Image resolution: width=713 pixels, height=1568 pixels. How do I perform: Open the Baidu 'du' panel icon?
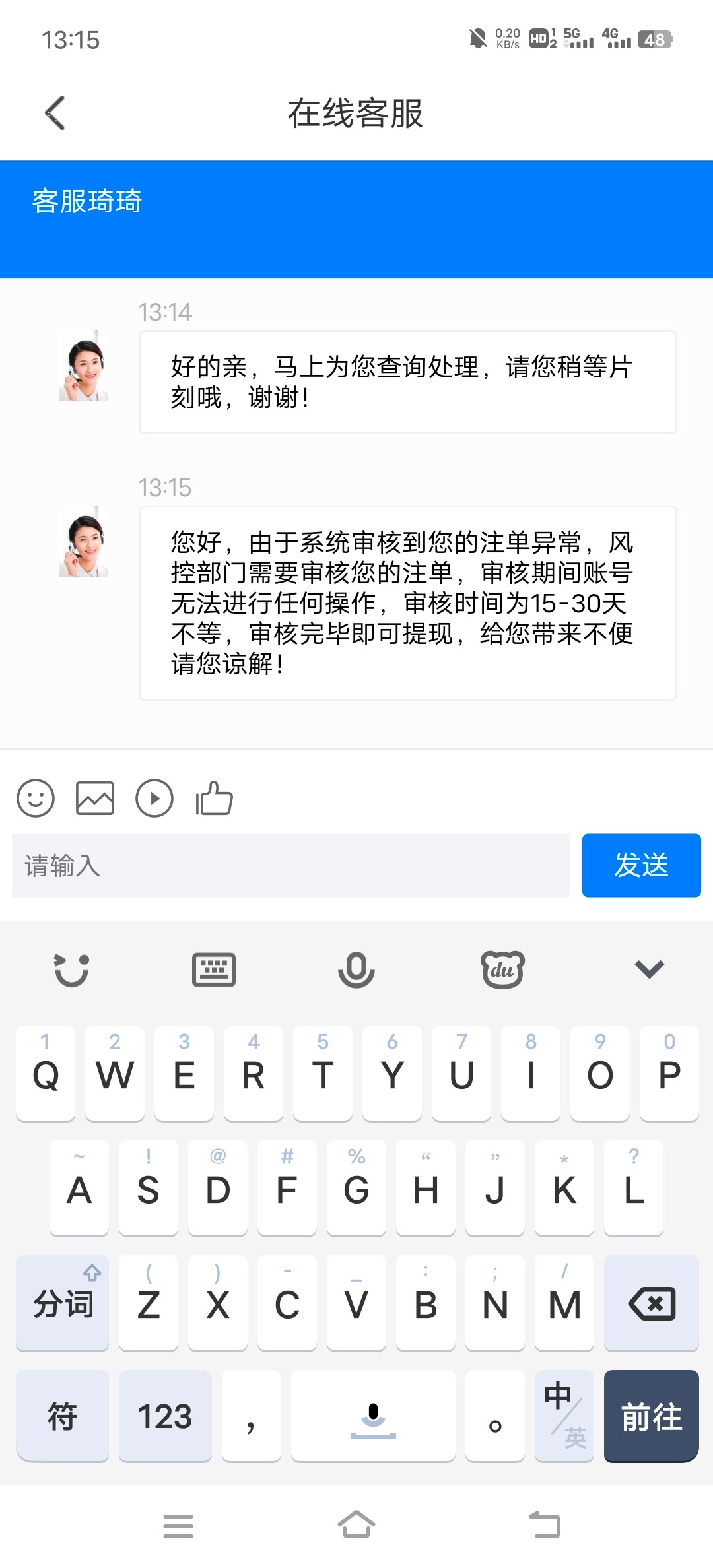(x=503, y=969)
